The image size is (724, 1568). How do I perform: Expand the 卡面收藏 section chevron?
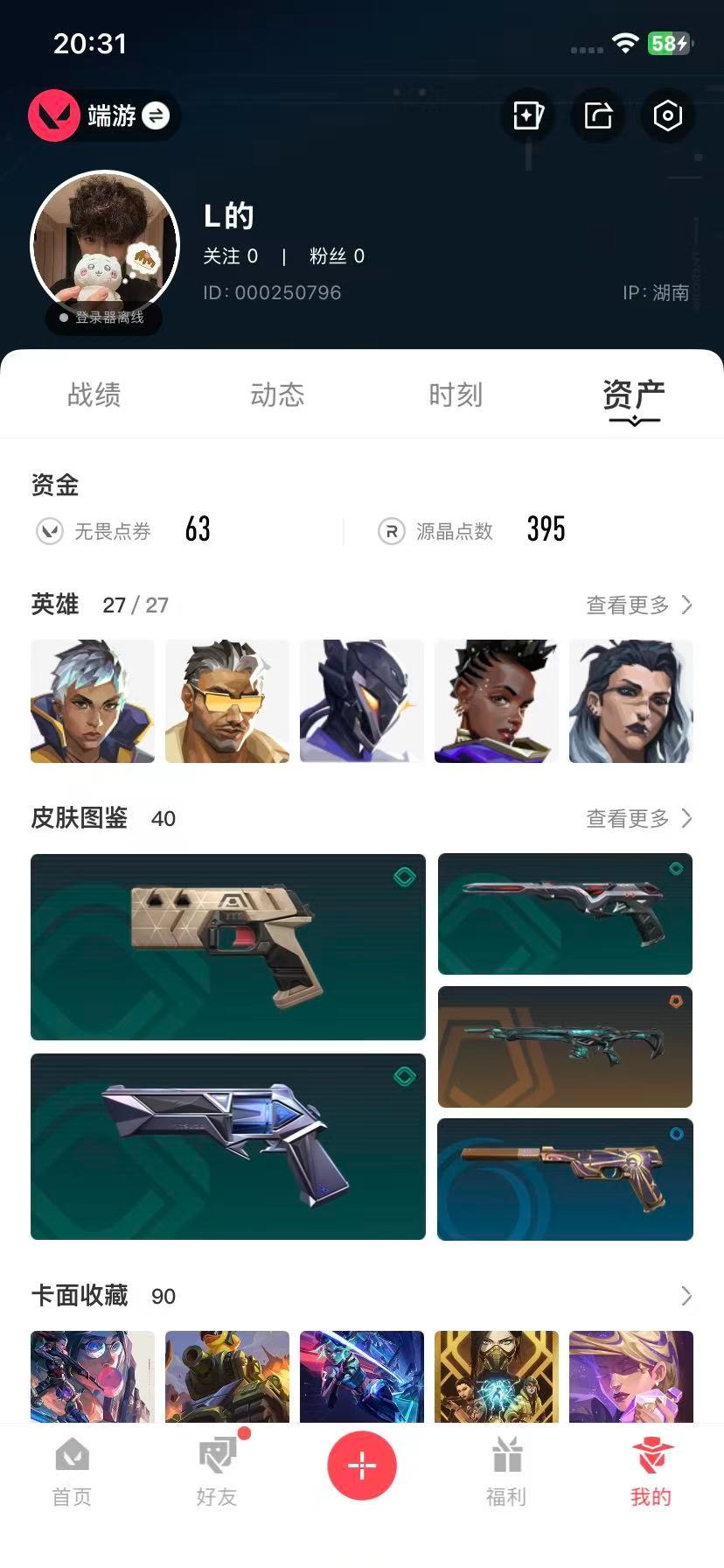[x=686, y=1296]
